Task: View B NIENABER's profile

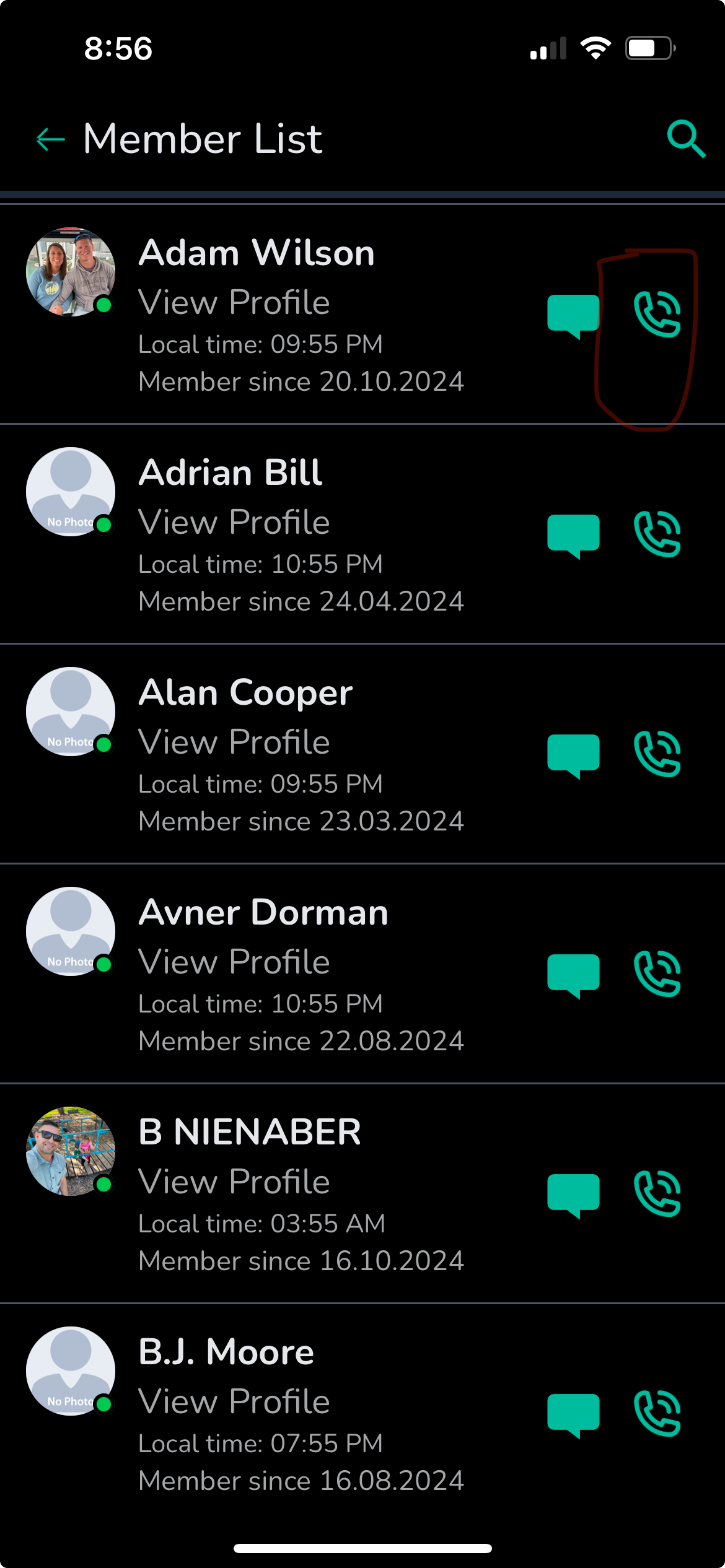Action: pos(234,1182)
